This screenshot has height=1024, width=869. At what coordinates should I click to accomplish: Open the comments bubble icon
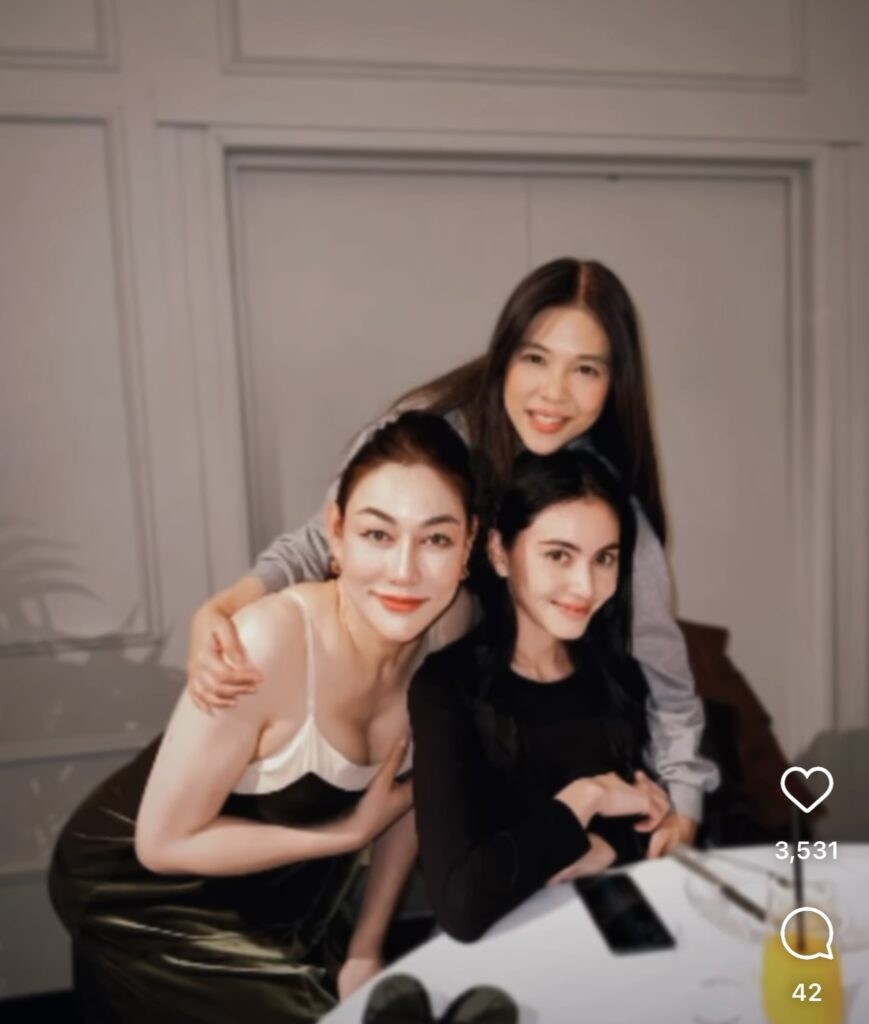tap(806, 933)
